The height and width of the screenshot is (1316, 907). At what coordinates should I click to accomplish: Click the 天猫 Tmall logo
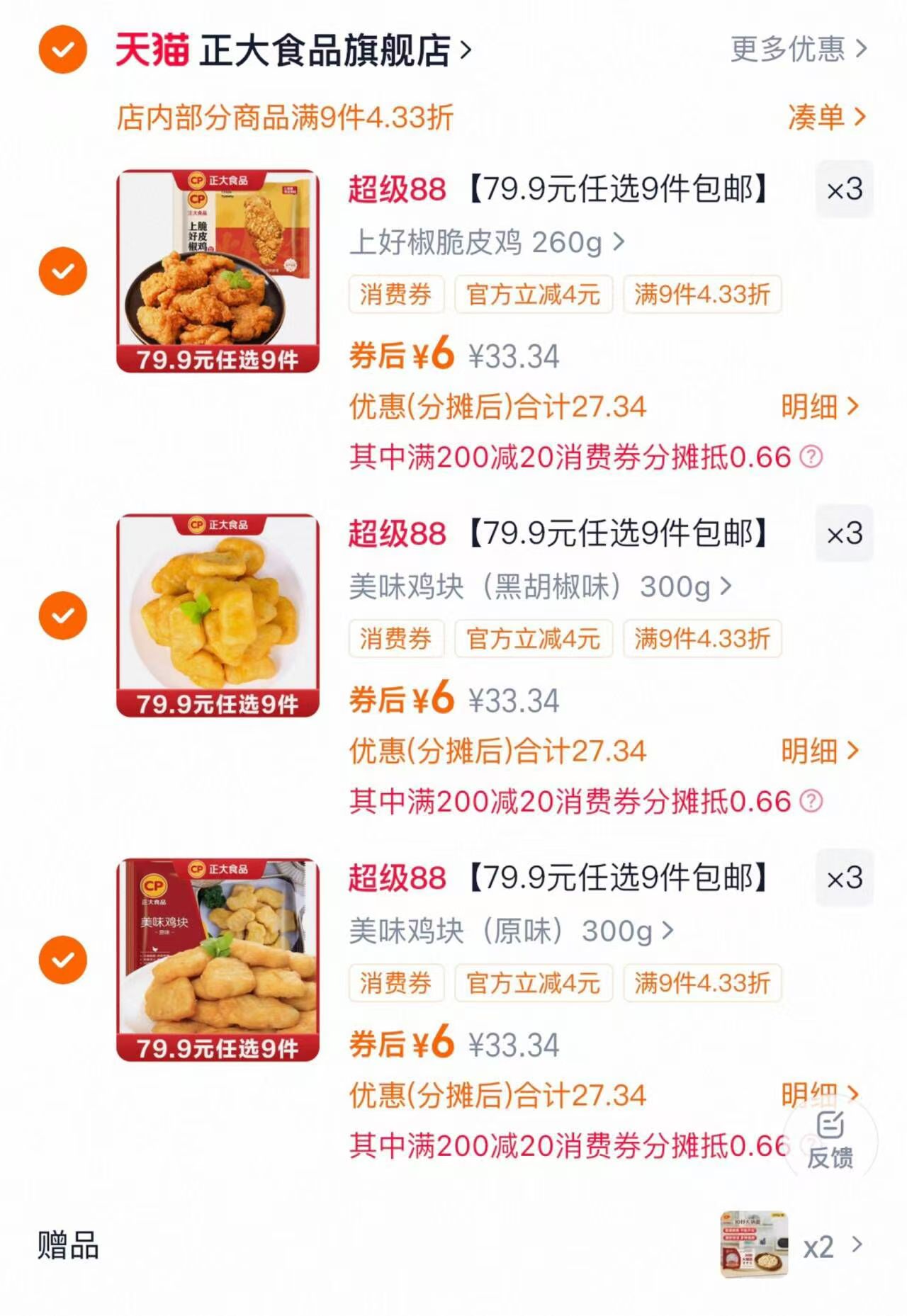tap(153, 47)
